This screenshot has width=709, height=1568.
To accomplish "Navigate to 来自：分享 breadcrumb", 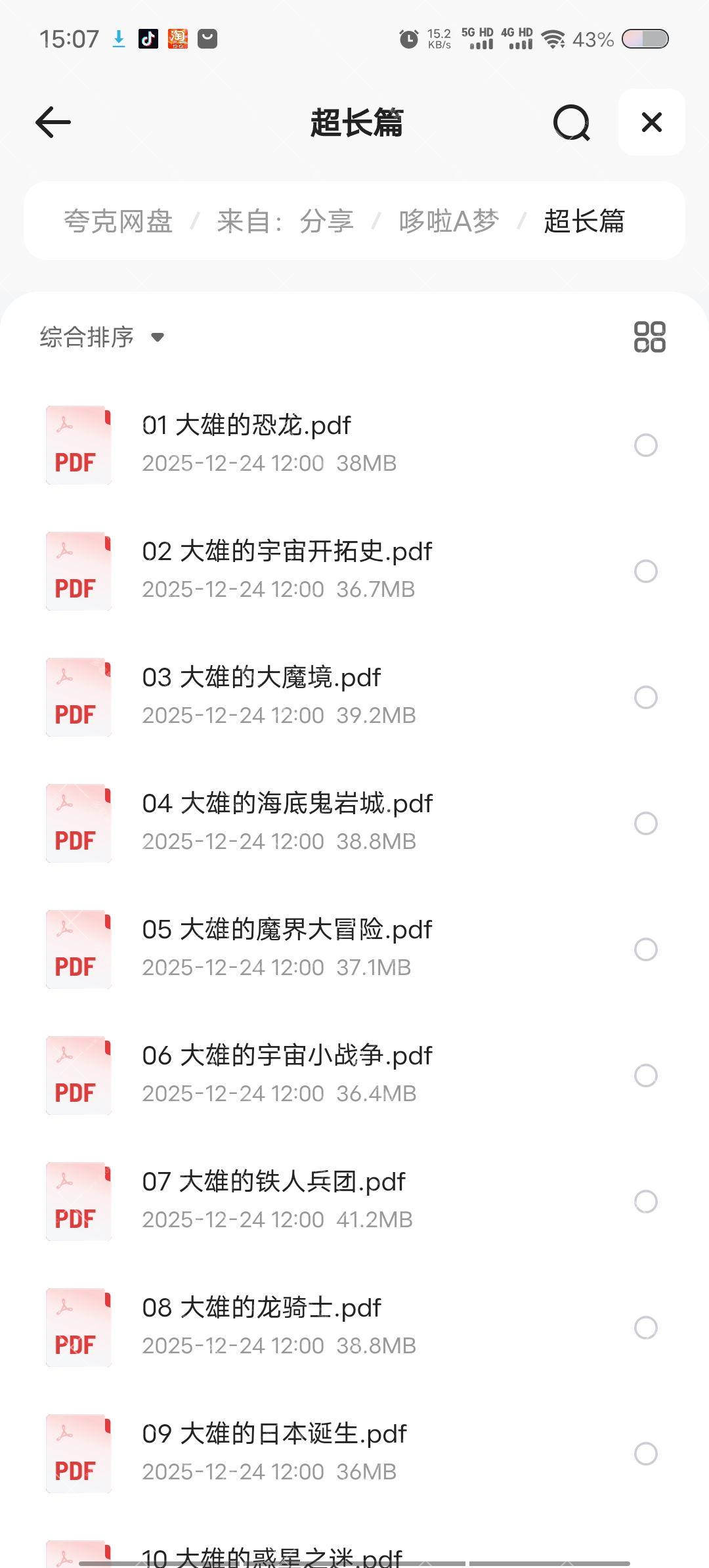I will pos(286,221).
